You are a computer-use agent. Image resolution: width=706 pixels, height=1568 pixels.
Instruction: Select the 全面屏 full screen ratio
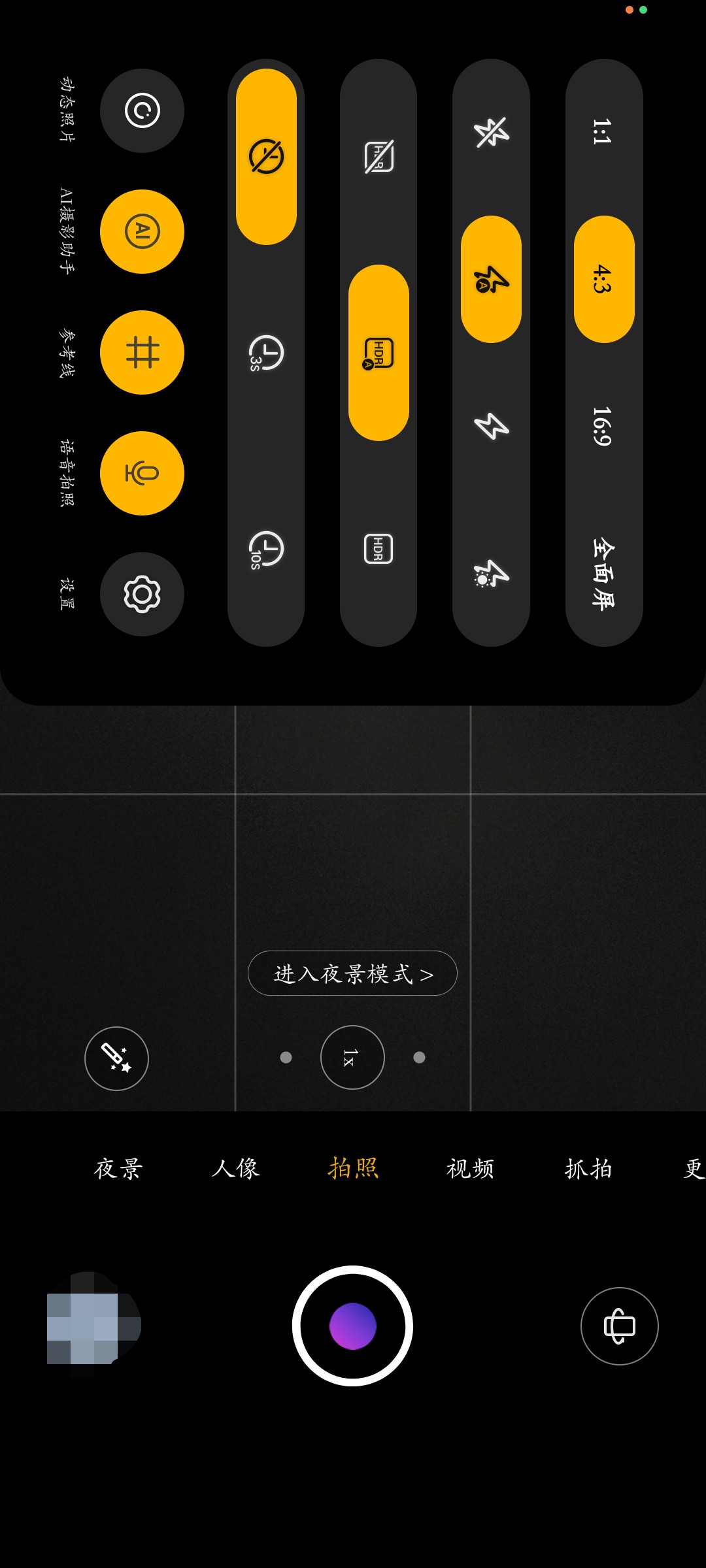(603, 574)
